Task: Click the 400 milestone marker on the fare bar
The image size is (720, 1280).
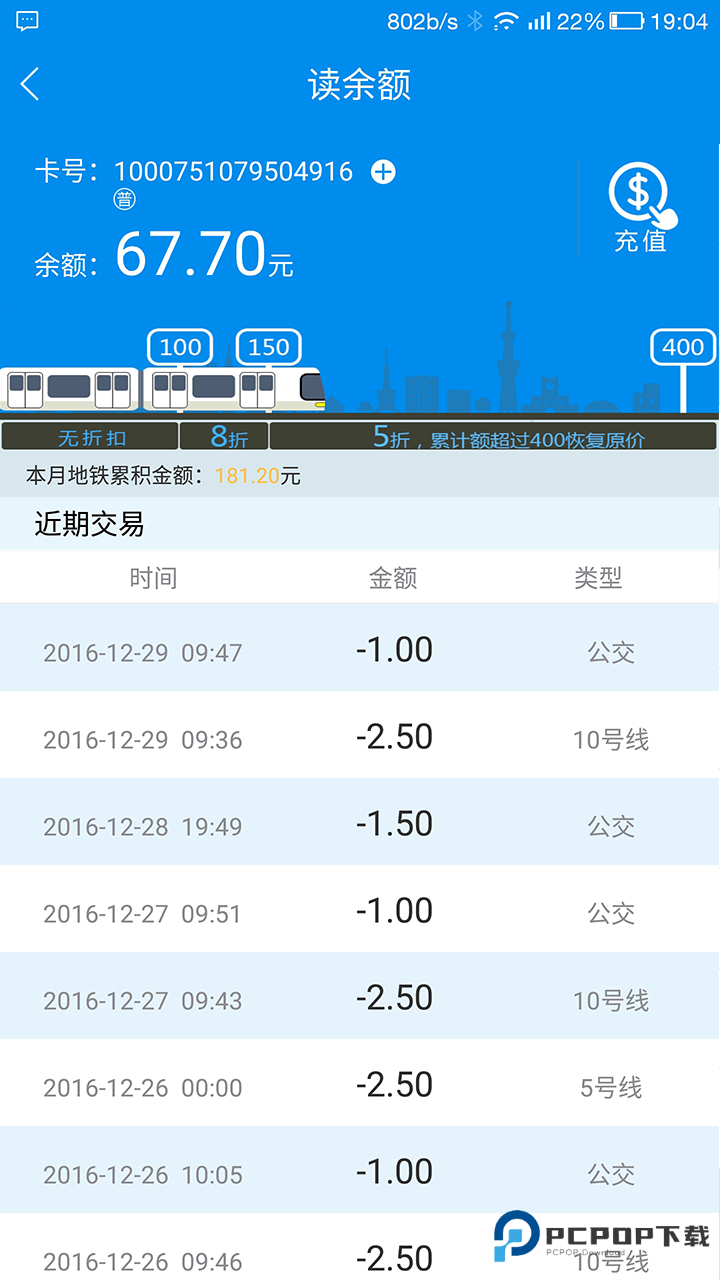Action: [682, 347]
